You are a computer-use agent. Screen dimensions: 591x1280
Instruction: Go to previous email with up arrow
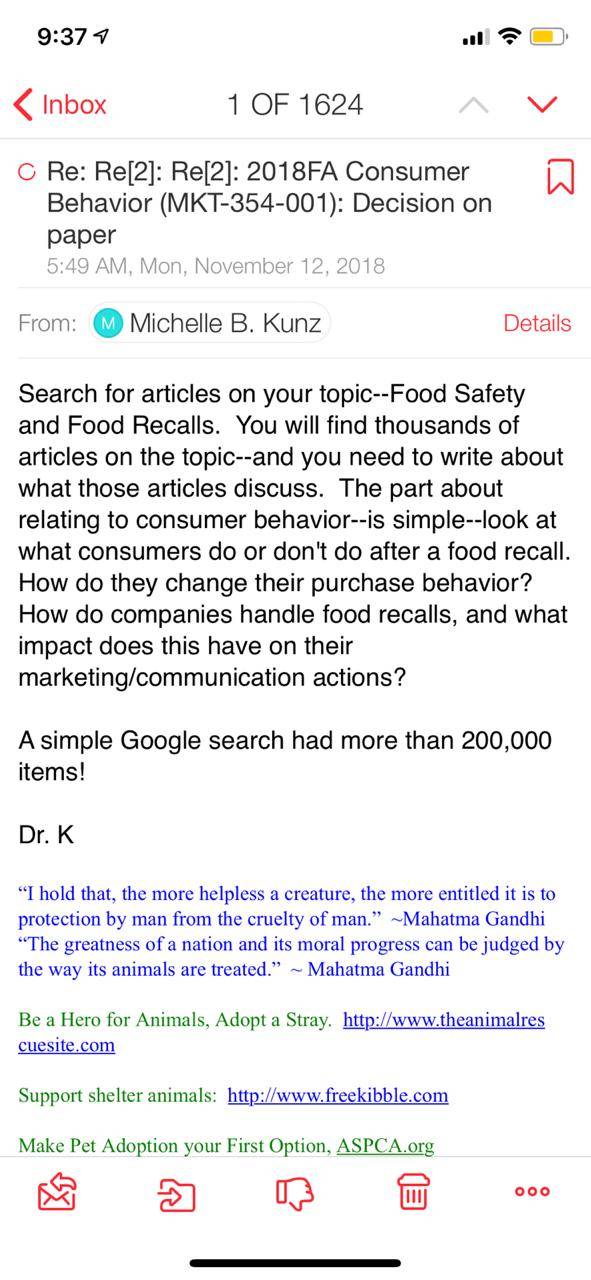pos(473,105)
